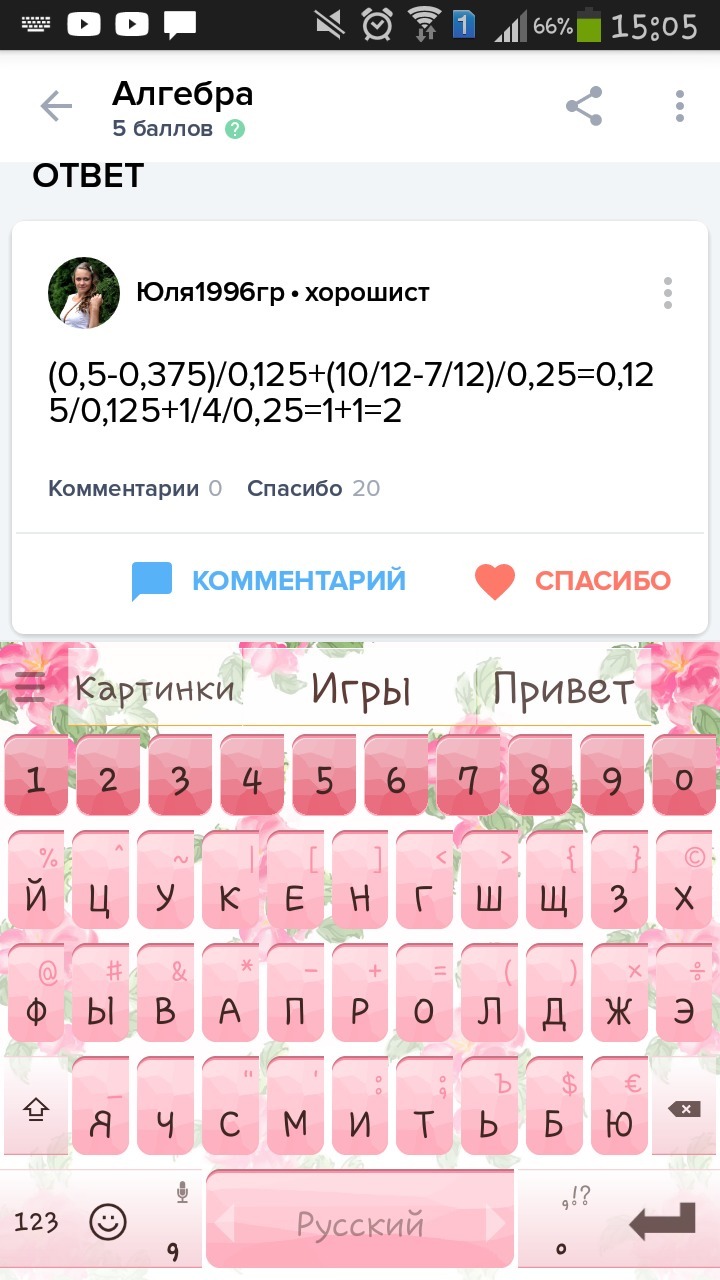Thank the answer with СПАСИБО

(x=572, y=581)
